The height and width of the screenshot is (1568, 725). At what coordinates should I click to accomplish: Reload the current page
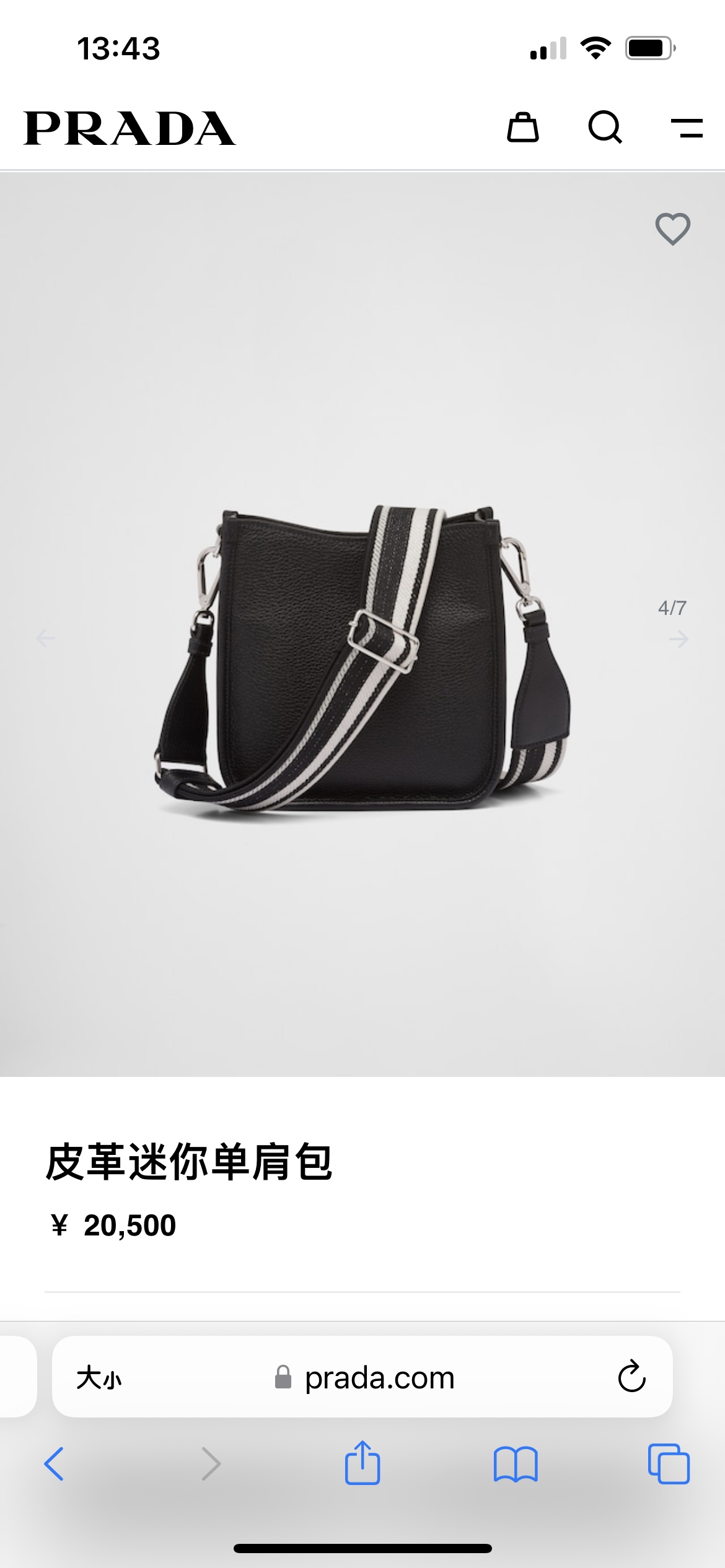[631, 1377]
